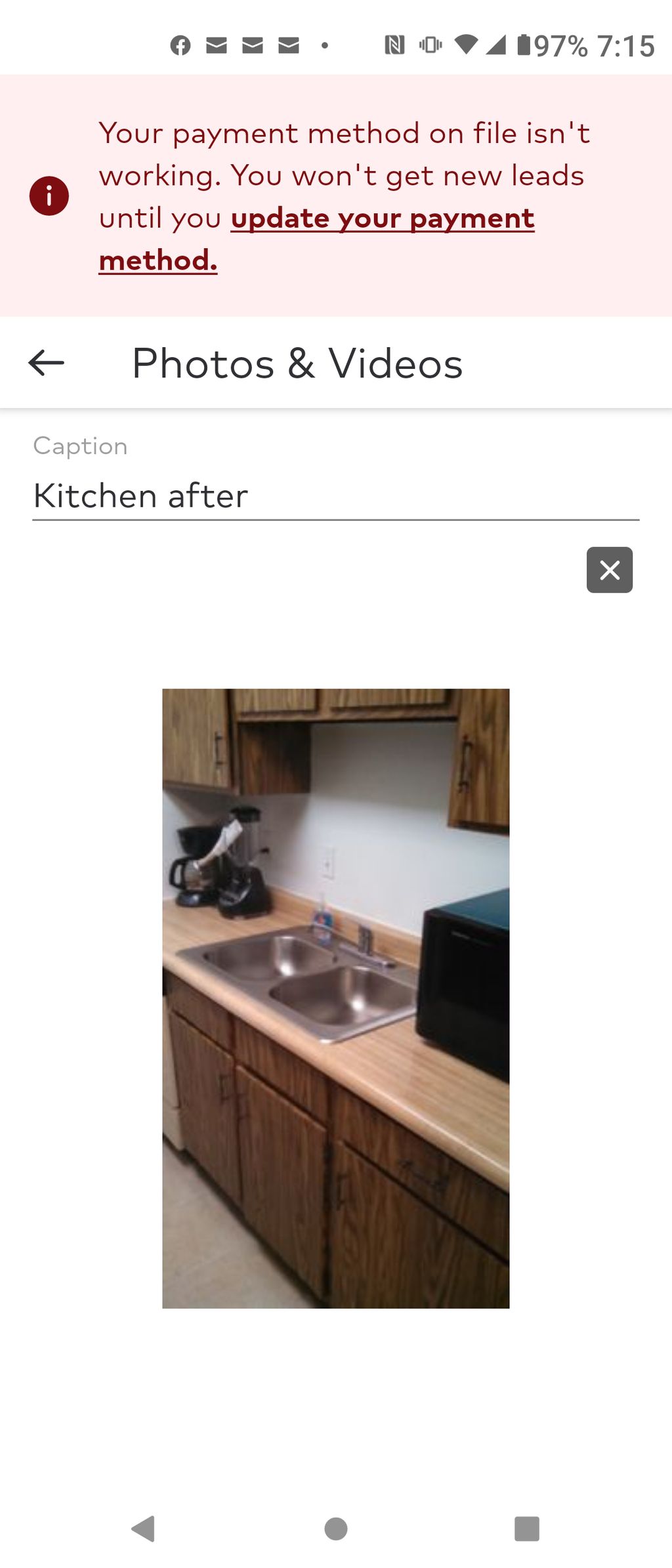Screen dimensions: 672x1568
Task: Remove the kitchen photo with the X button
Action: (x=609, y=570)
